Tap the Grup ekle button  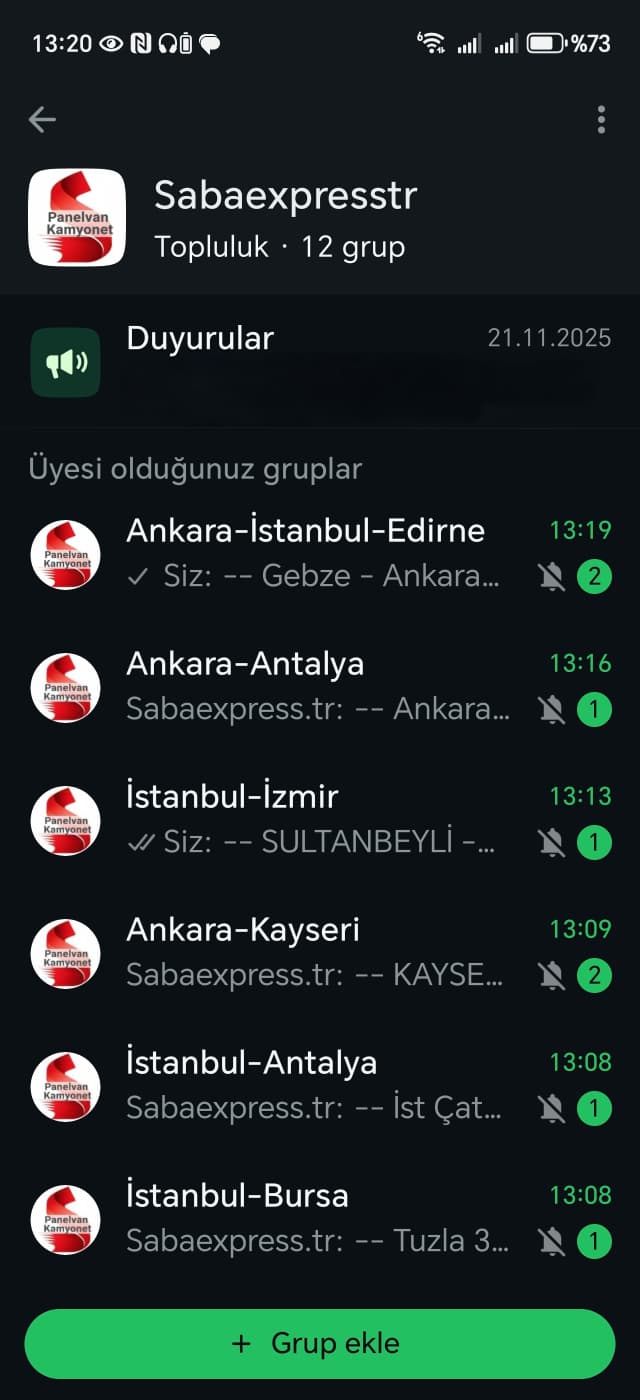tap(320, 1343)
